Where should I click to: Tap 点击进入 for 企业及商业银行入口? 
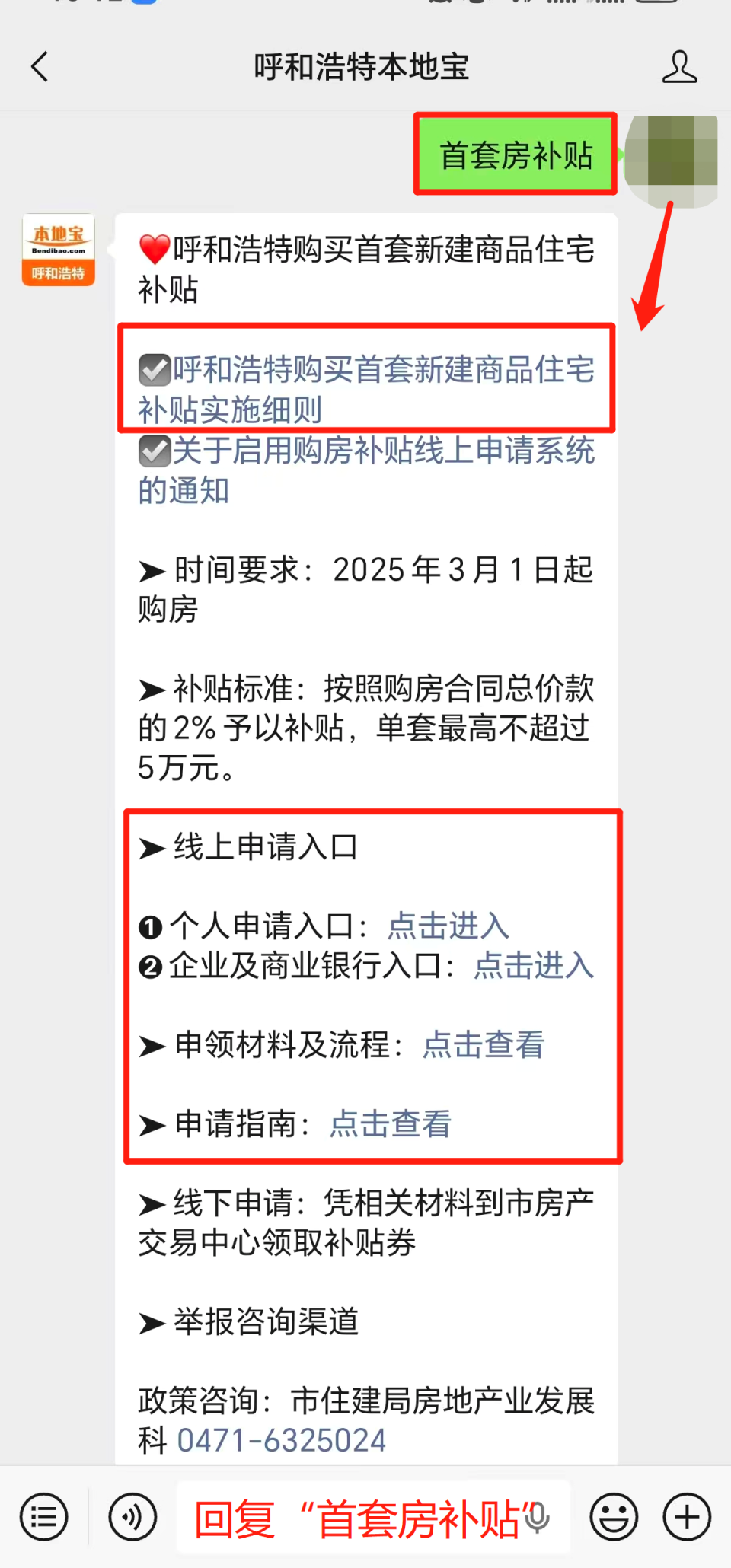pyautogui.click(x=533, y=967)
